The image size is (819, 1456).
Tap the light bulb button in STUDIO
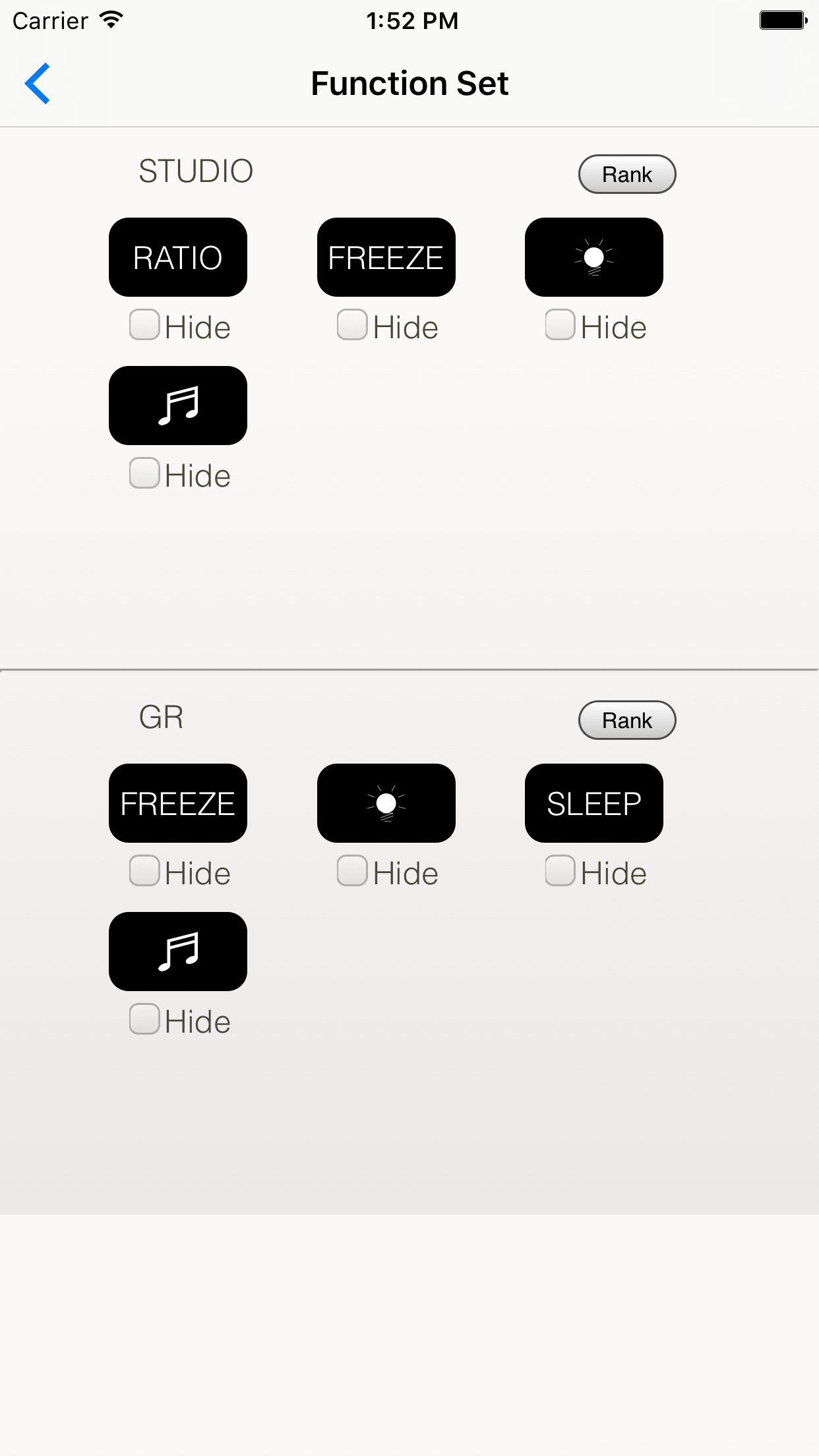[x=593, y=257]
